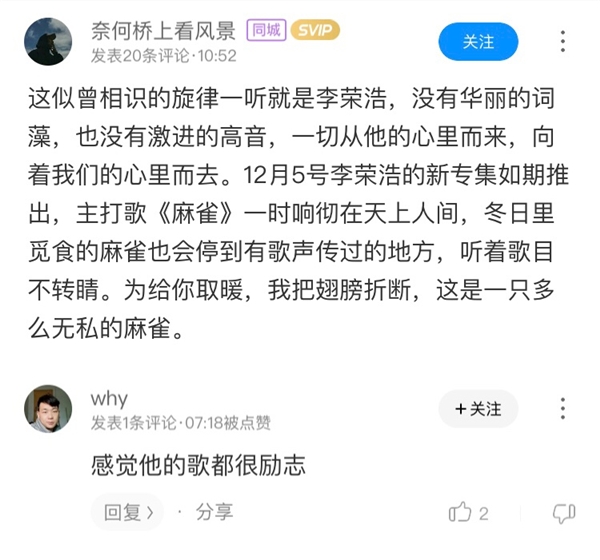Open why's profile avatar
This screenshot has height=560, width=600.
tap(47, 408)
